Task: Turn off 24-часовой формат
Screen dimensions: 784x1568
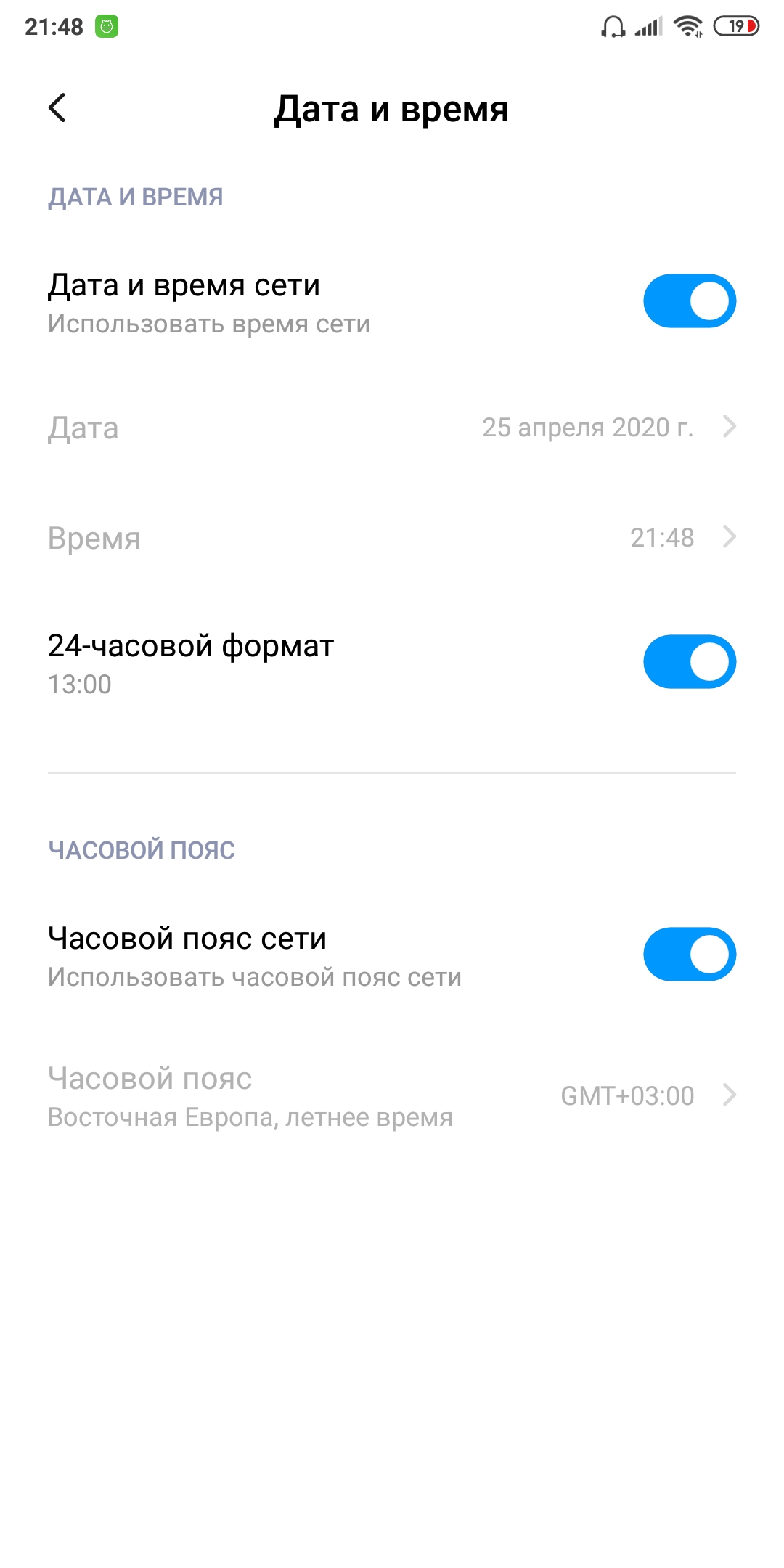Action: [x=689, y=662]
